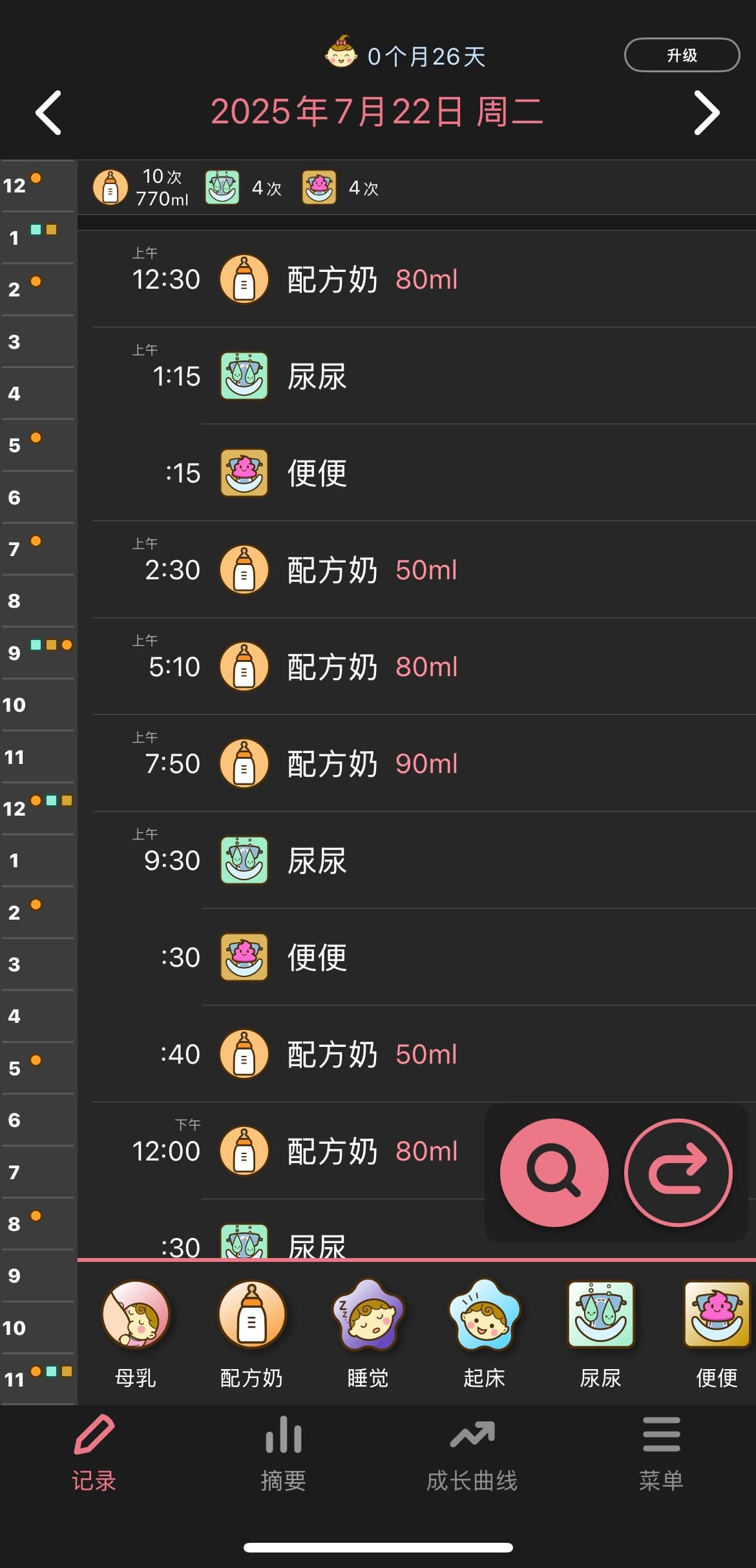The height and width of the screenshot is (1568, 756).
Task: Tap the redo arrow floating button
Action: 678,1172
